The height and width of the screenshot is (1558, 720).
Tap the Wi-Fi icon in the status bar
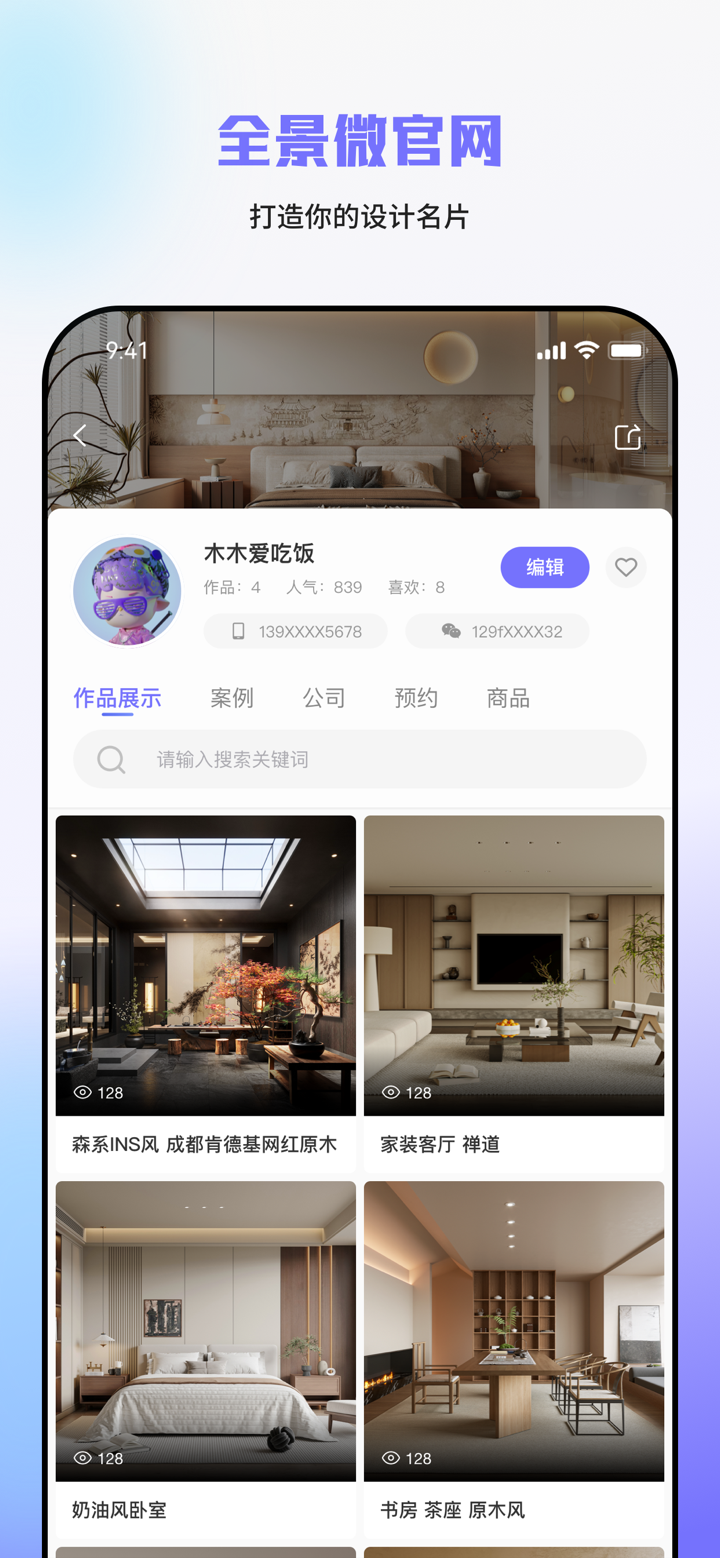pos(585,350)
